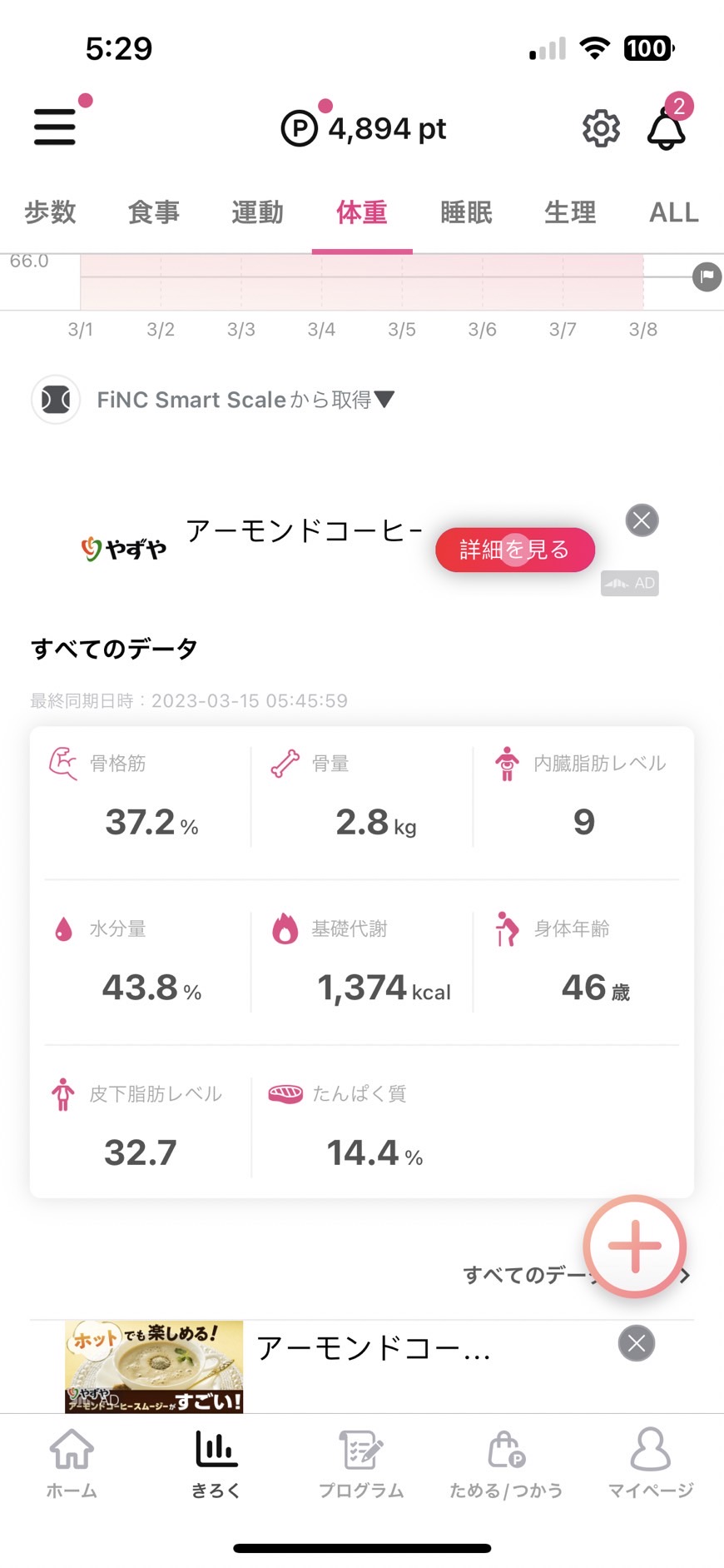
Task: Switch to the 生理 tab
Action: pos(571,212)
